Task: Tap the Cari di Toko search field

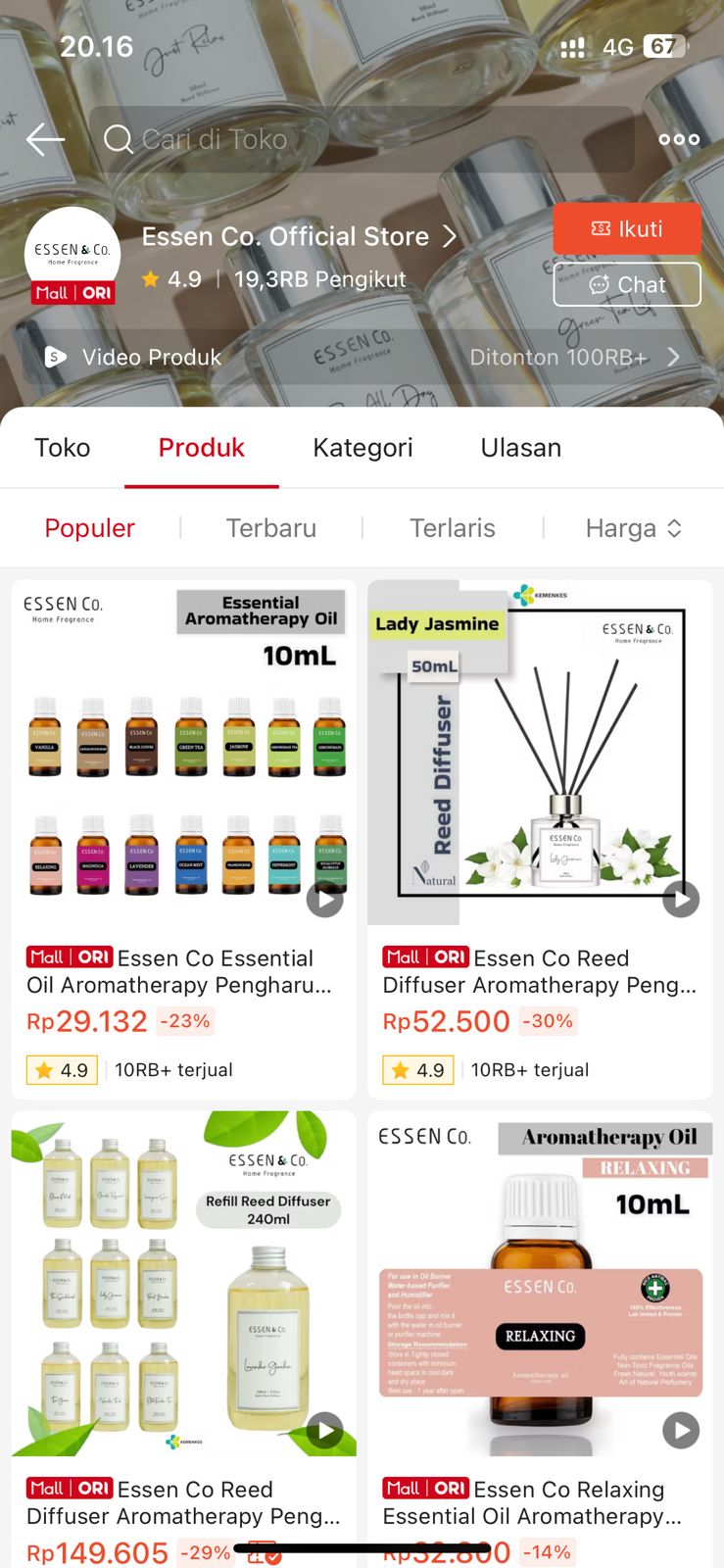Action: tap(362, 140)
